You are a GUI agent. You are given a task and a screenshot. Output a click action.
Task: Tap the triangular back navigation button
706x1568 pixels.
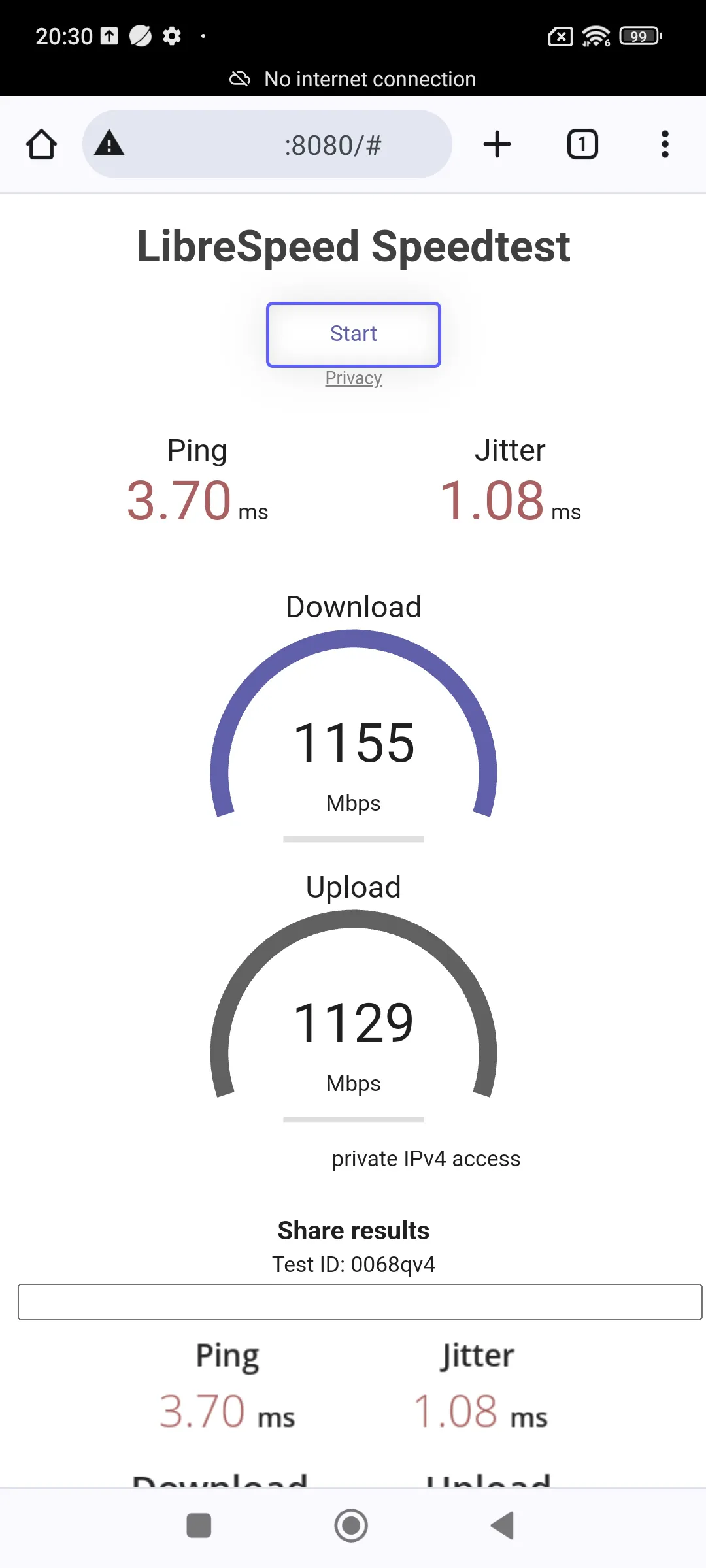click(501, 1526)
